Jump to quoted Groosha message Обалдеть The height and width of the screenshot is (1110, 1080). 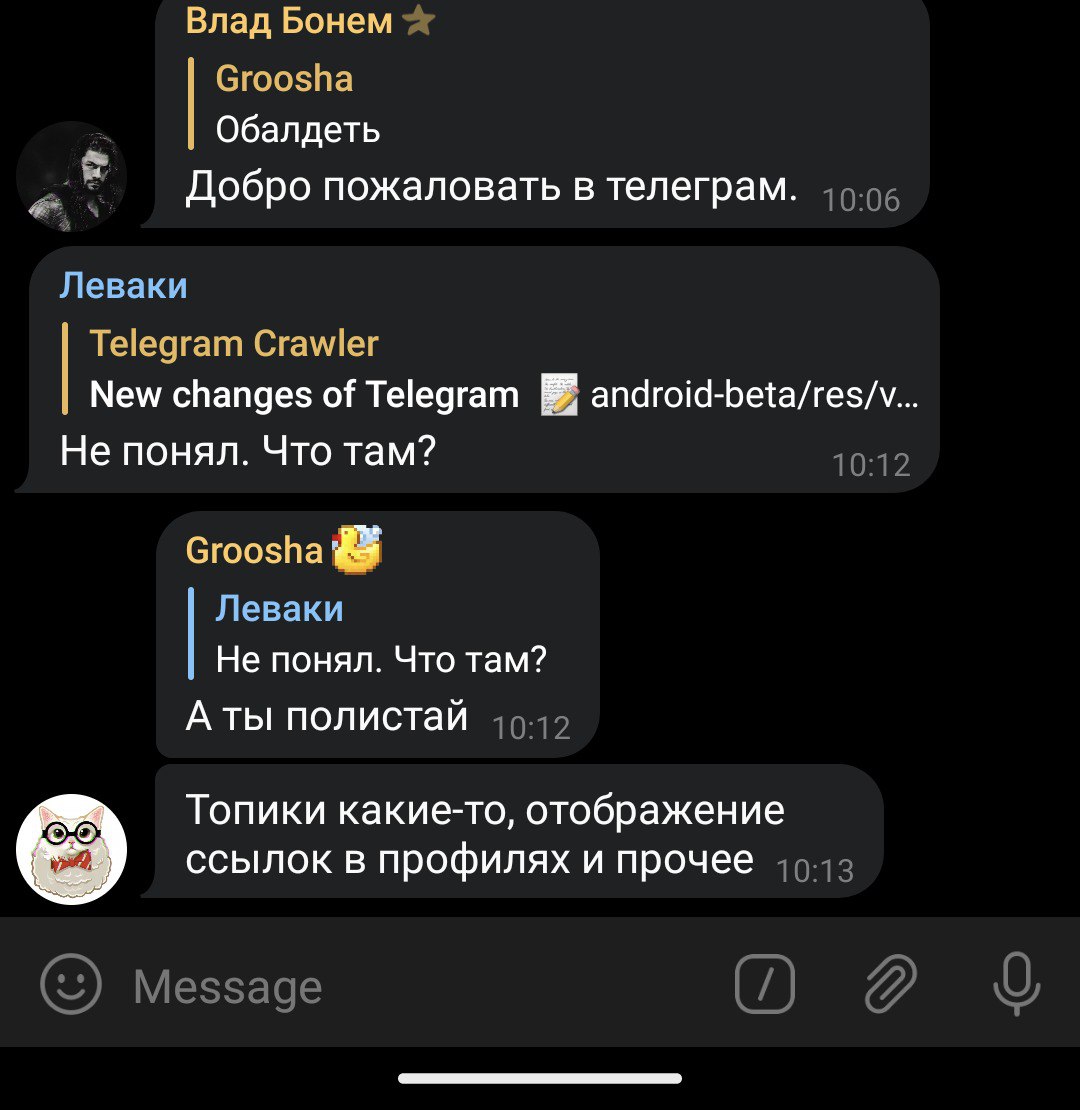click(x=300, y=104)
